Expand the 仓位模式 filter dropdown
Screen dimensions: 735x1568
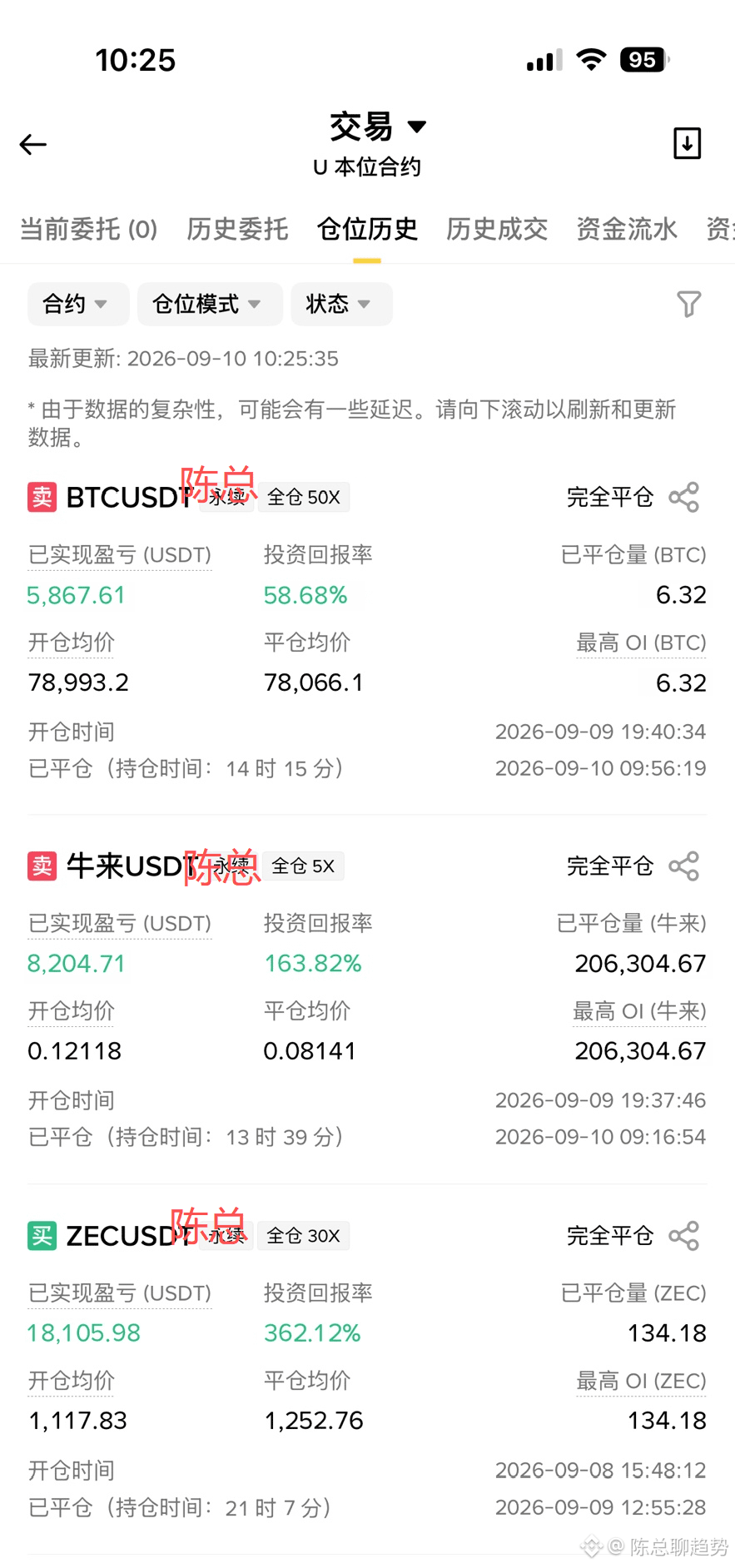point(210,304)
